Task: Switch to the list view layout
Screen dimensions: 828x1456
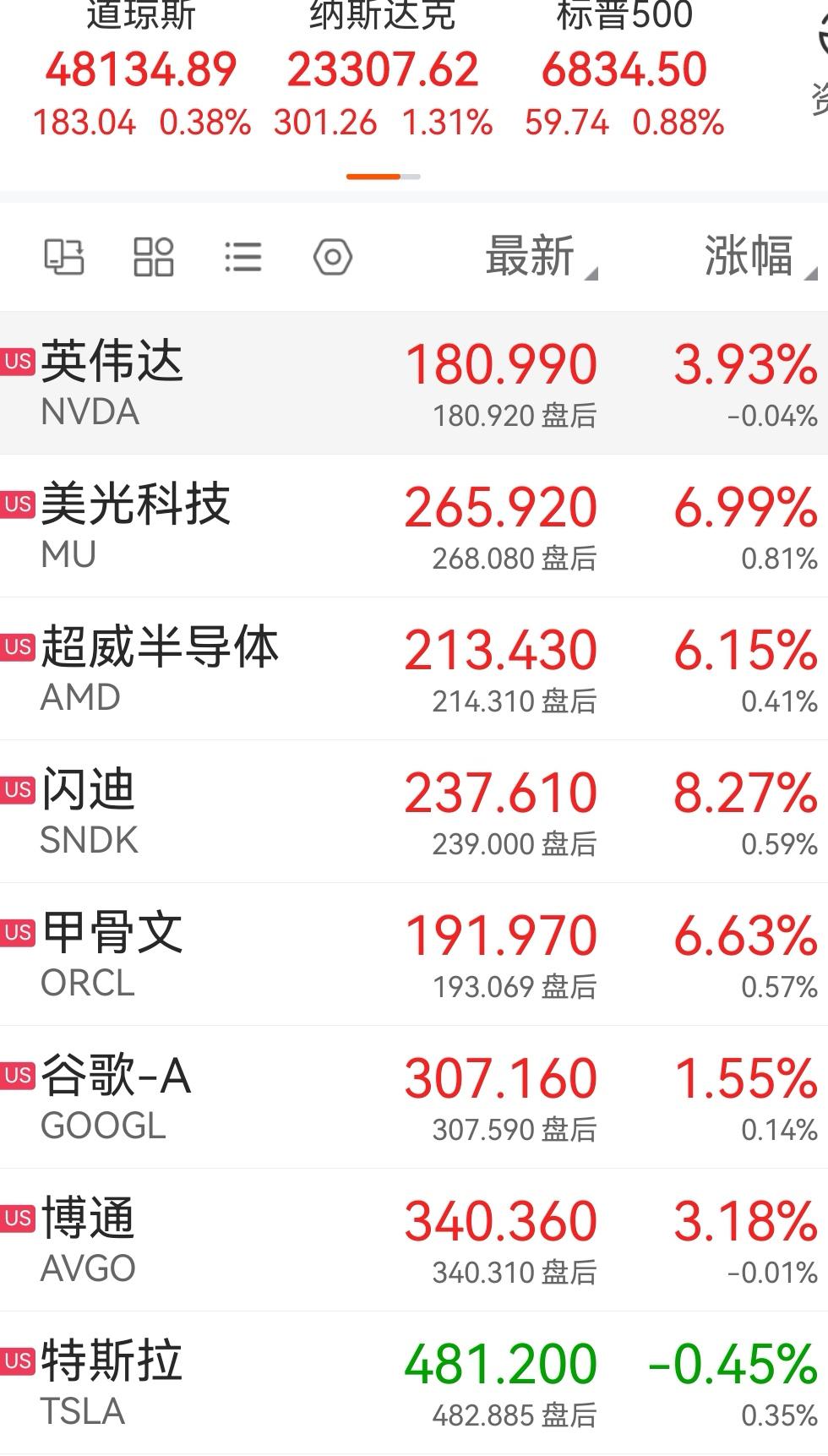Action: pos(242,256)
